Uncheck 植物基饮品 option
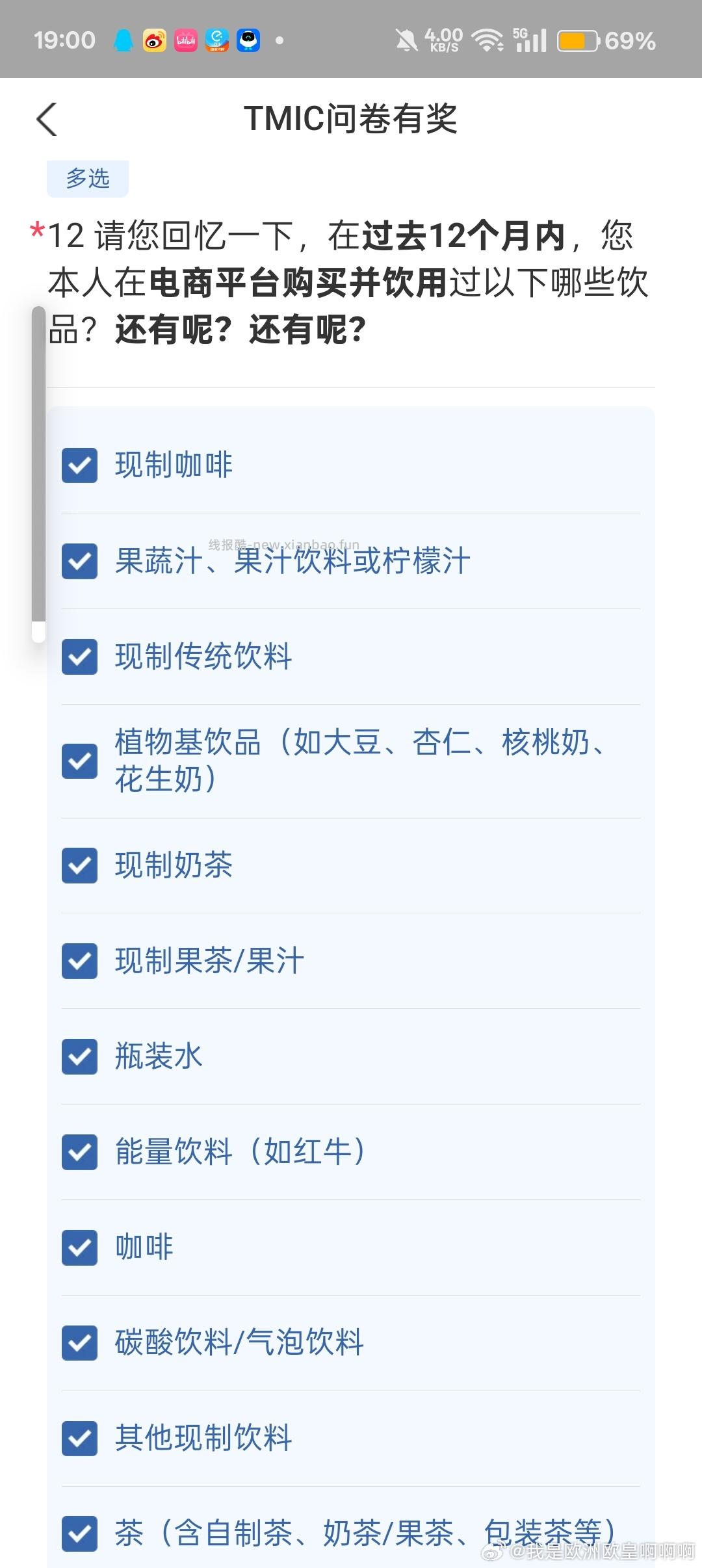The width and height of the screenshot is (702, 1568). pyautogui.click(x=79, y=761)
